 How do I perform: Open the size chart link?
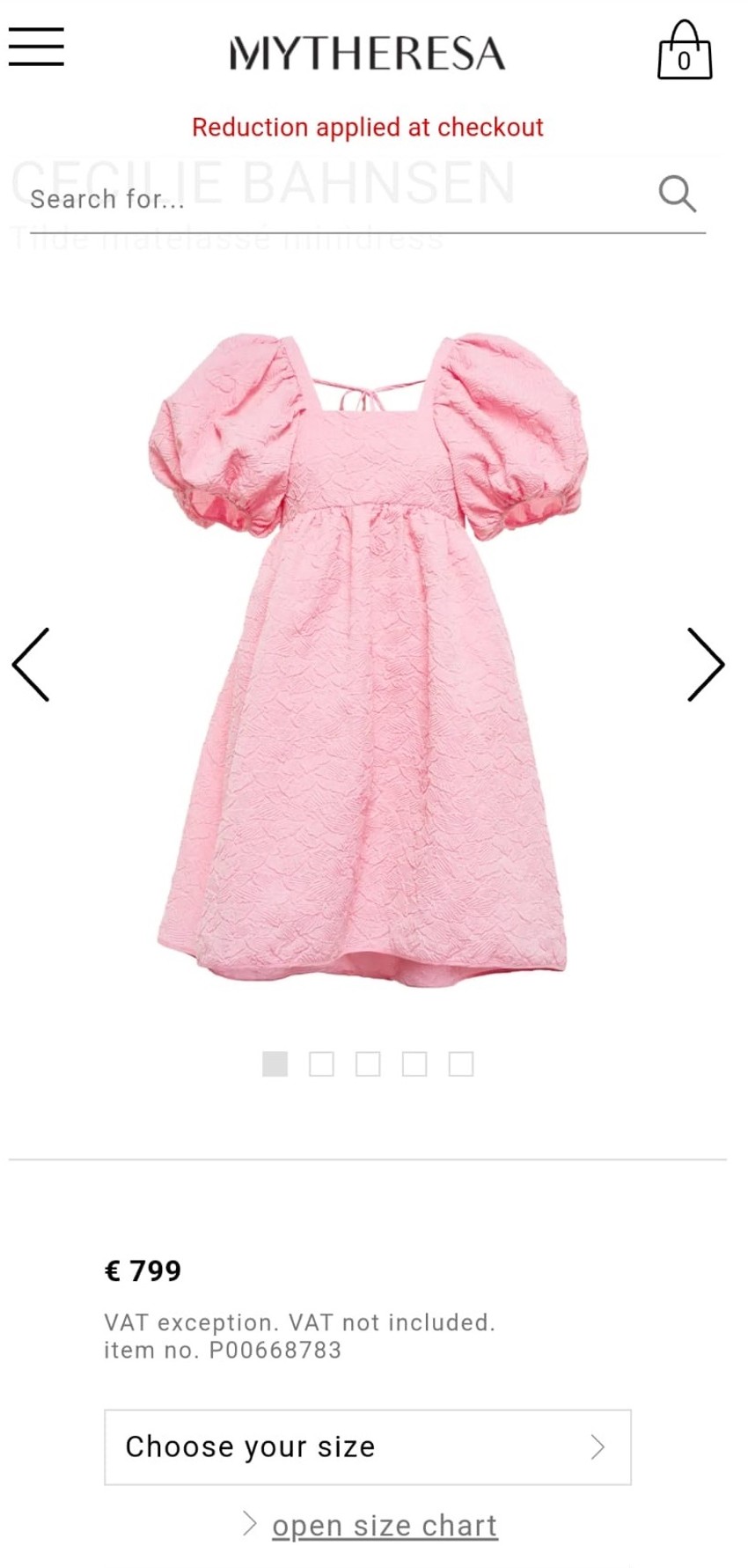click(x=384, y=1525)
